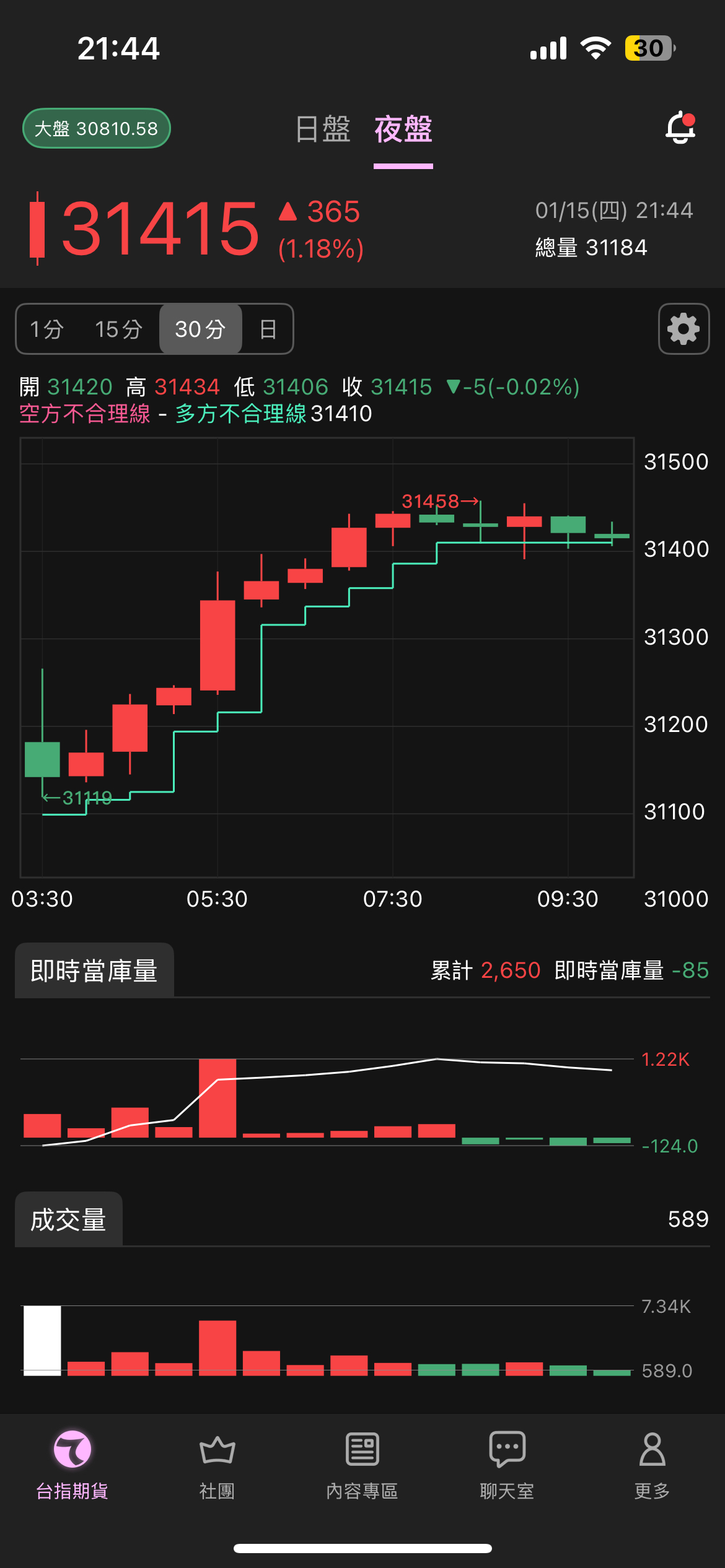Open the notifications bell

pos(680,128)
